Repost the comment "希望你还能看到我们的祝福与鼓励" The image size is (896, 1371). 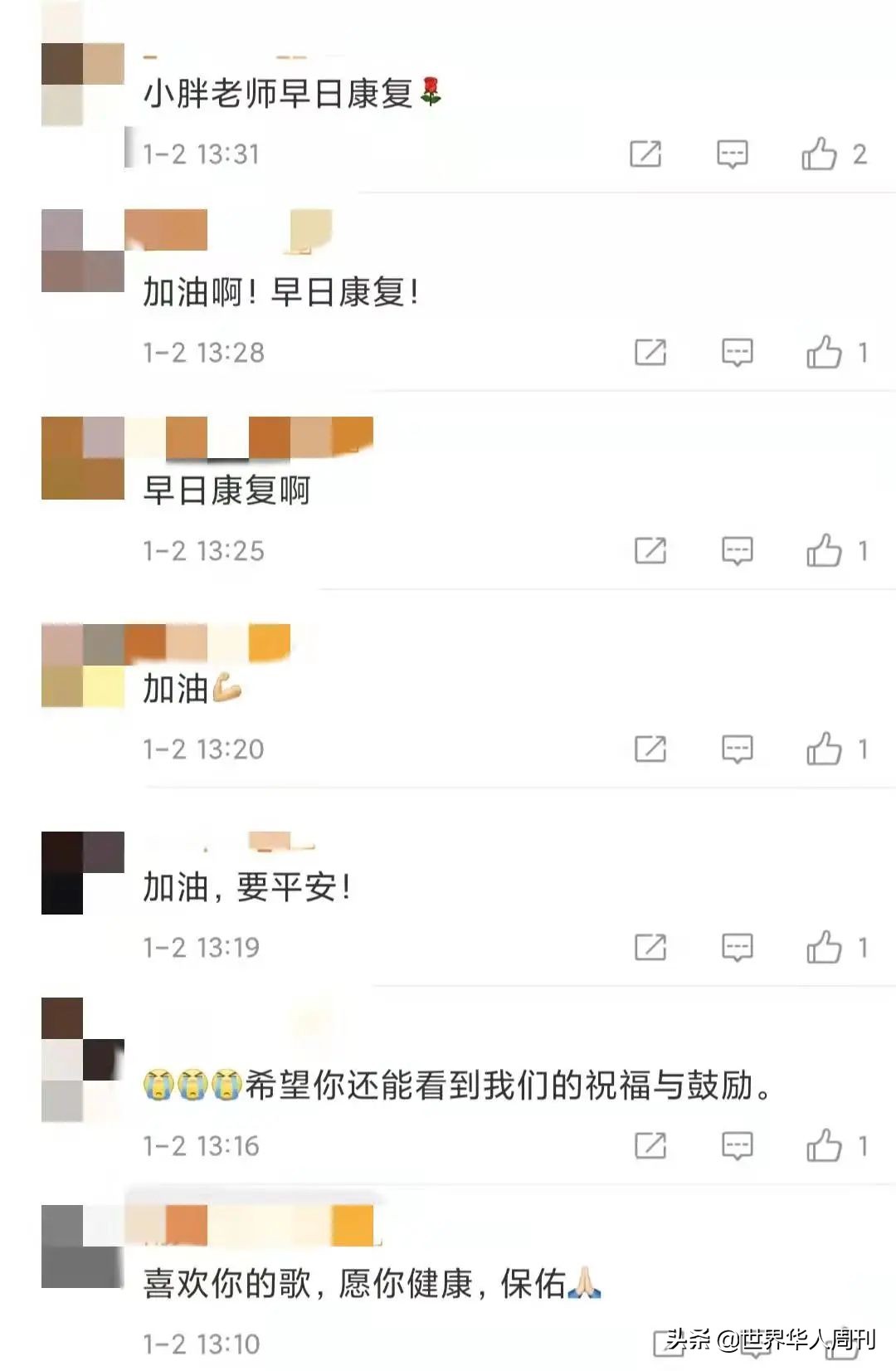[650, 1146]
